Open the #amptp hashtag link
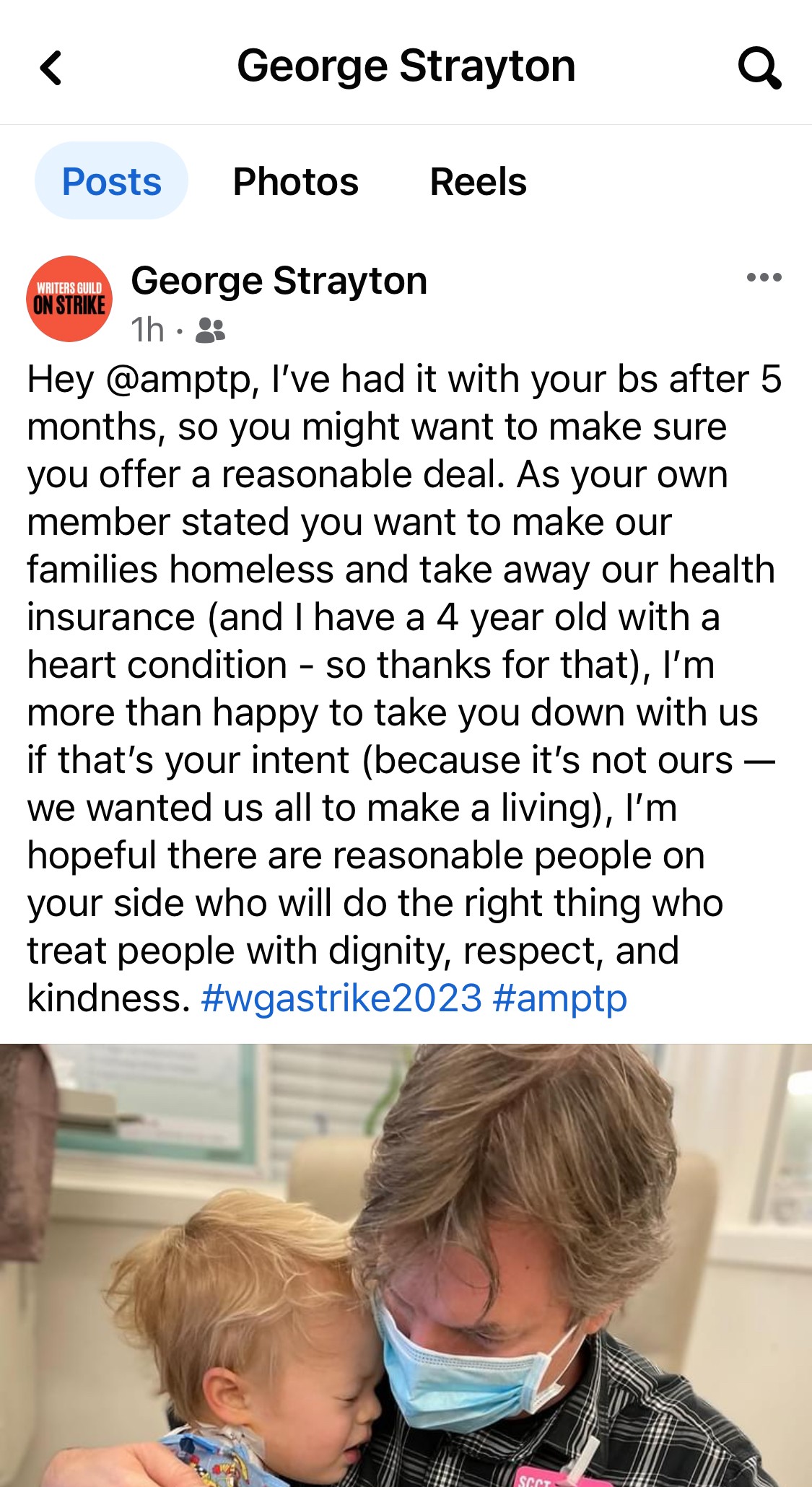Image resolution: width=812 pixels, height=1487 pixels. (560, 998)
